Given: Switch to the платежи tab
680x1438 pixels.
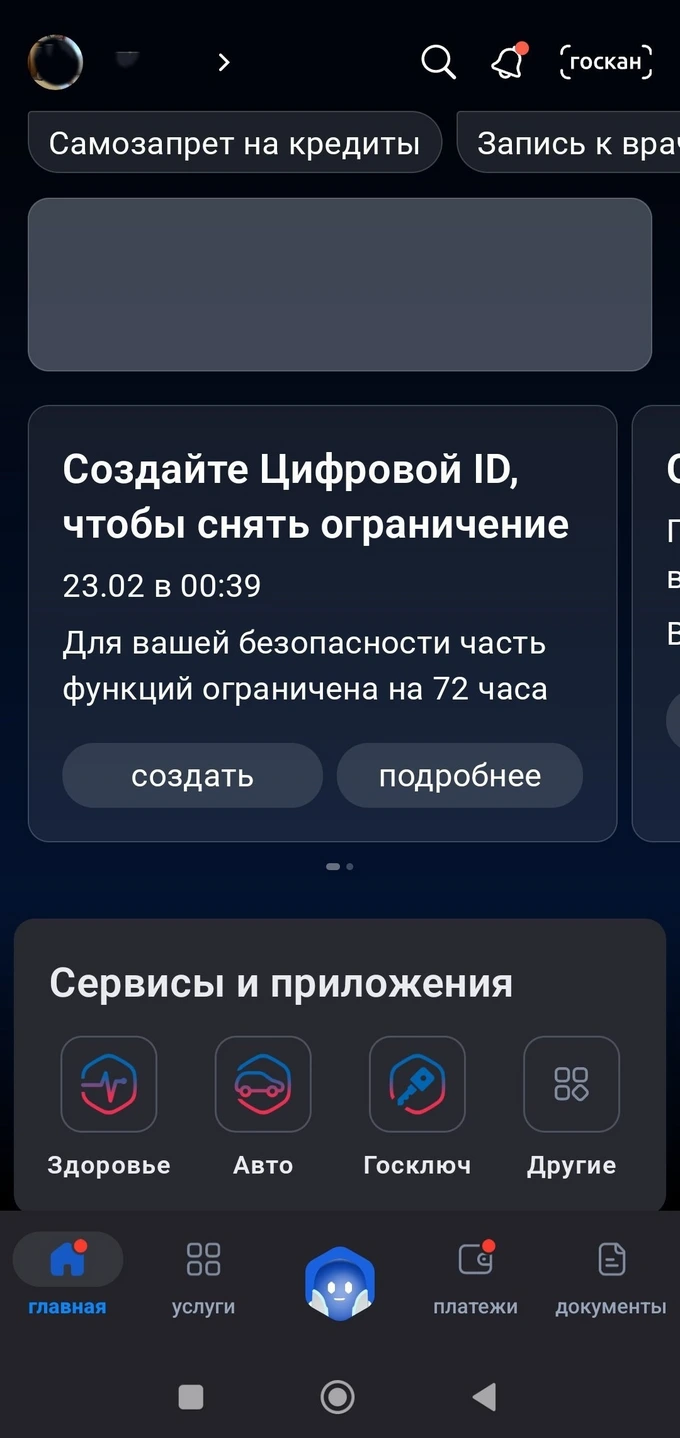Looking at the screenshot, I should (475, 1273).
